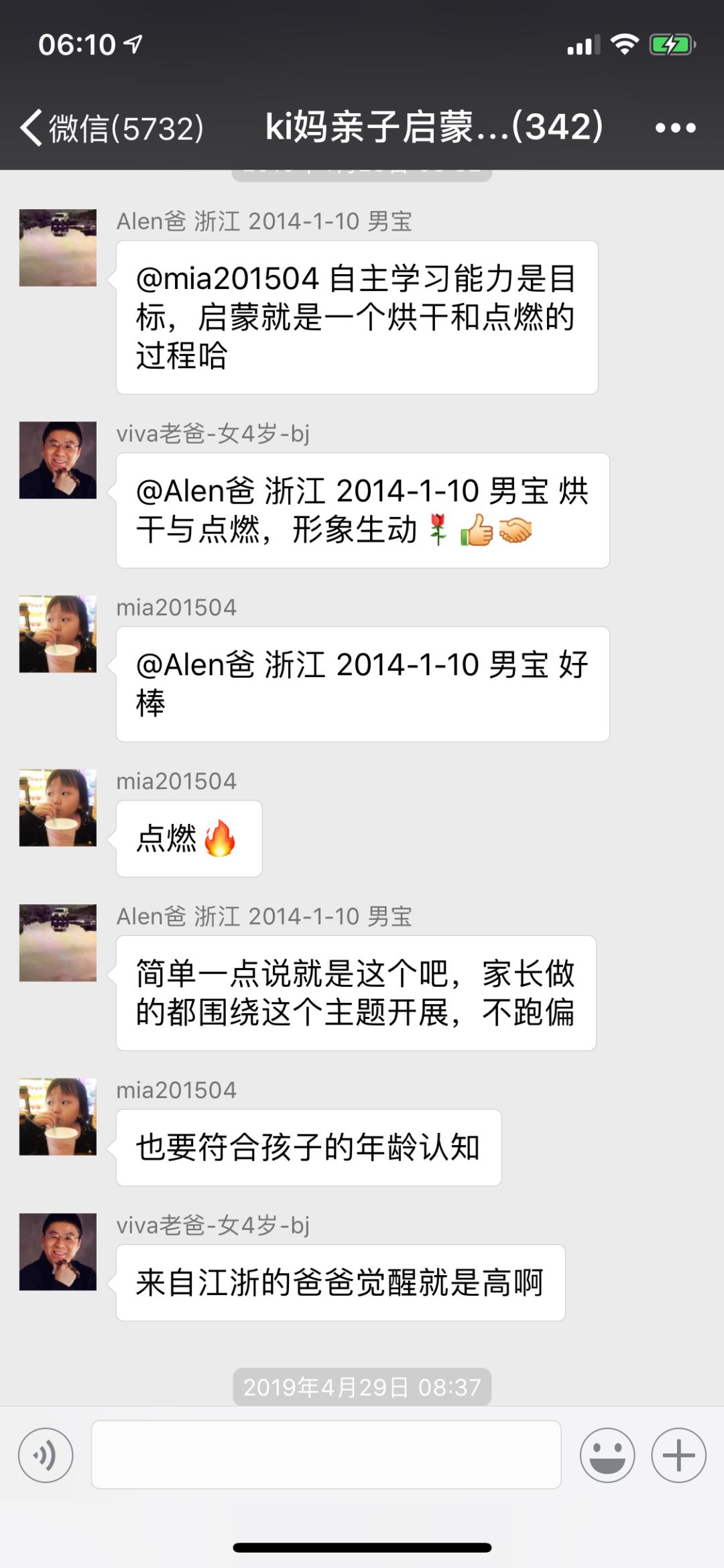Tap mia201504's avatar next to 点燃 message

coord(58,808)
